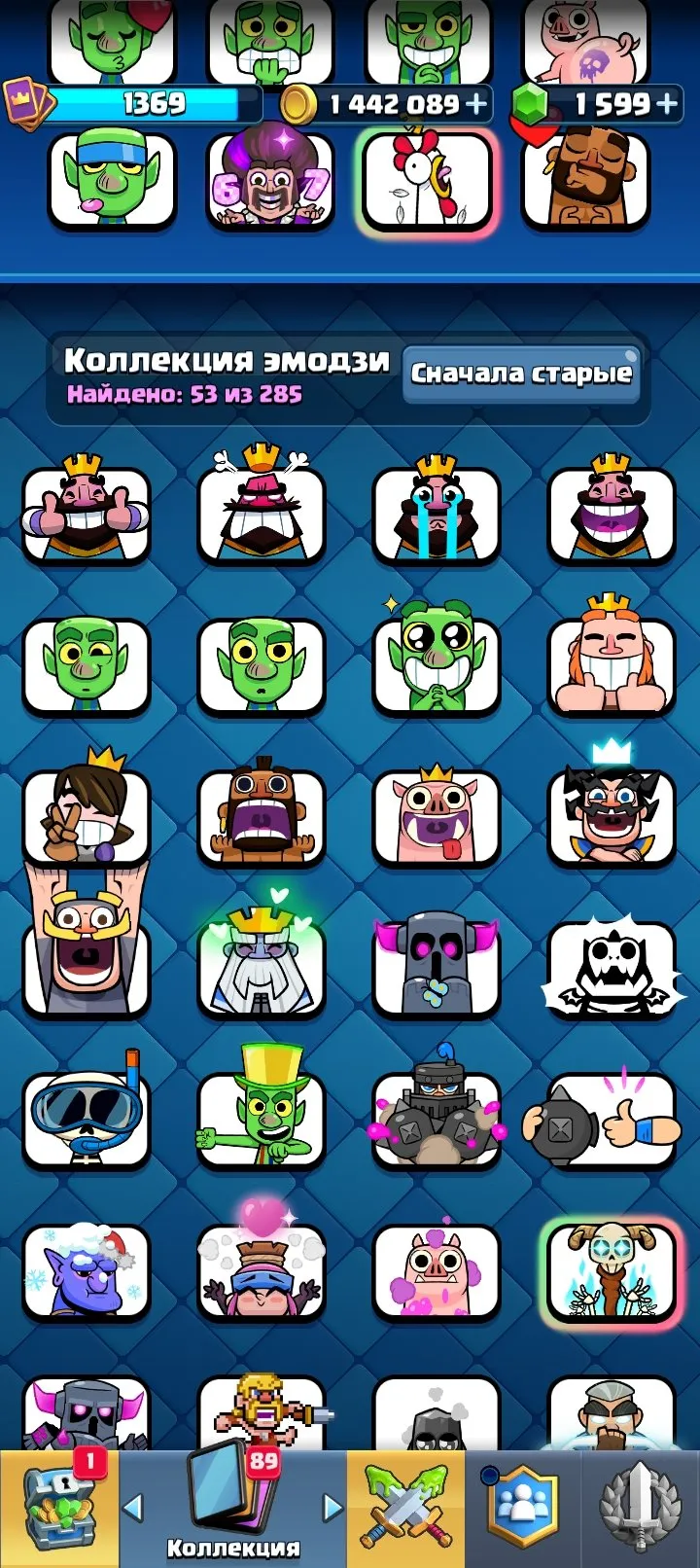
Task: Select the chicken emote in the deck
Action: [x=428, y=181]
